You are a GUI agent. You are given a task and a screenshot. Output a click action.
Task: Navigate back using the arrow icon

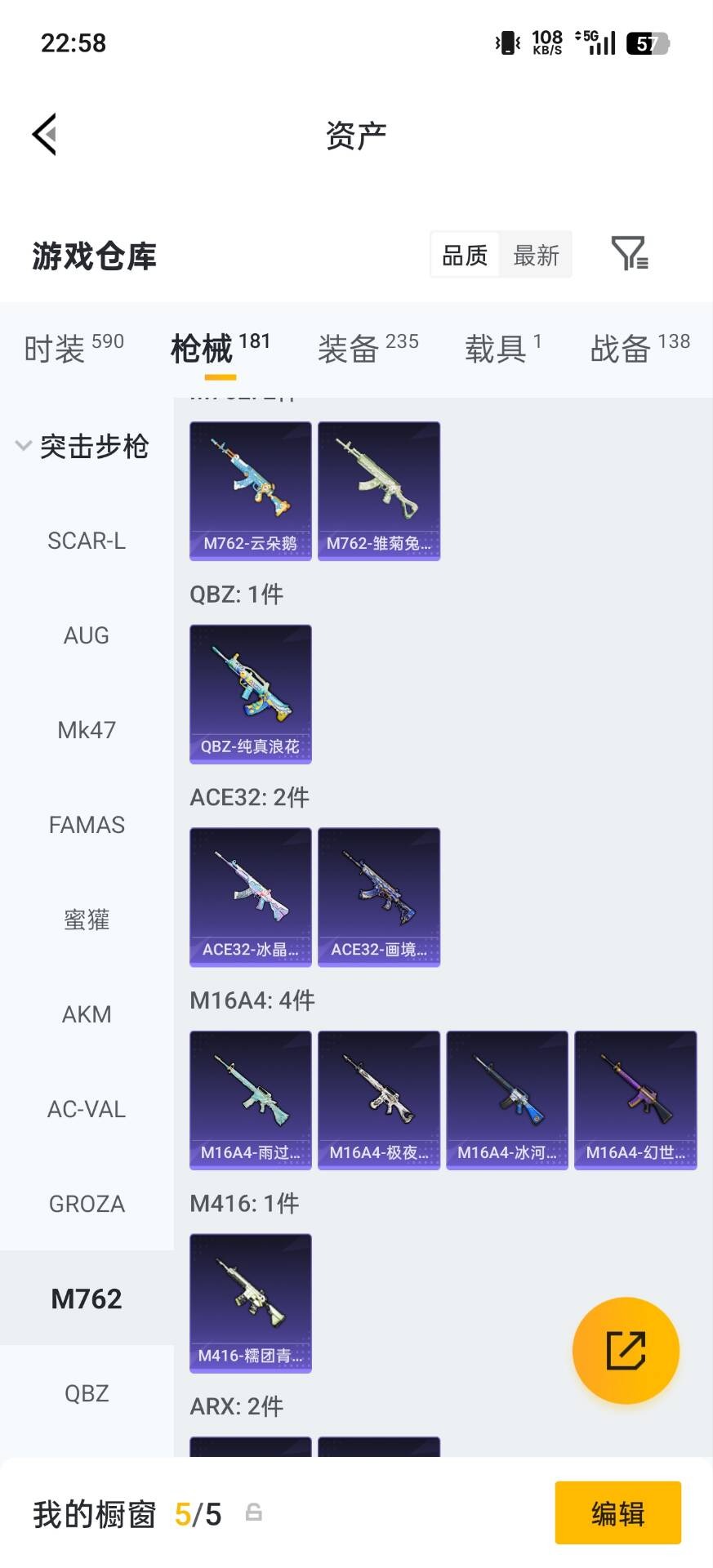[45, 133]
